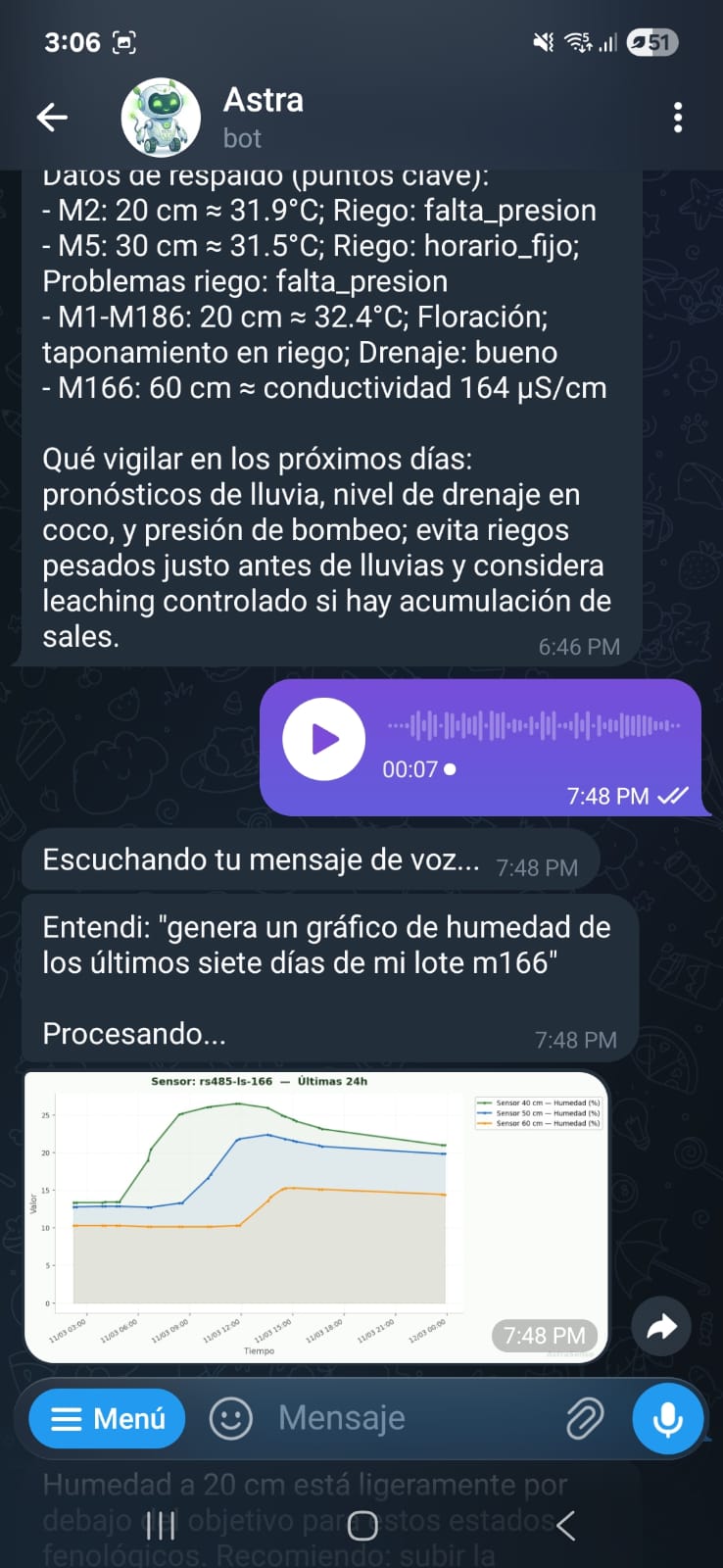
Task: Play the voice message
Action: pyautogui.click(x=323, y=739)
